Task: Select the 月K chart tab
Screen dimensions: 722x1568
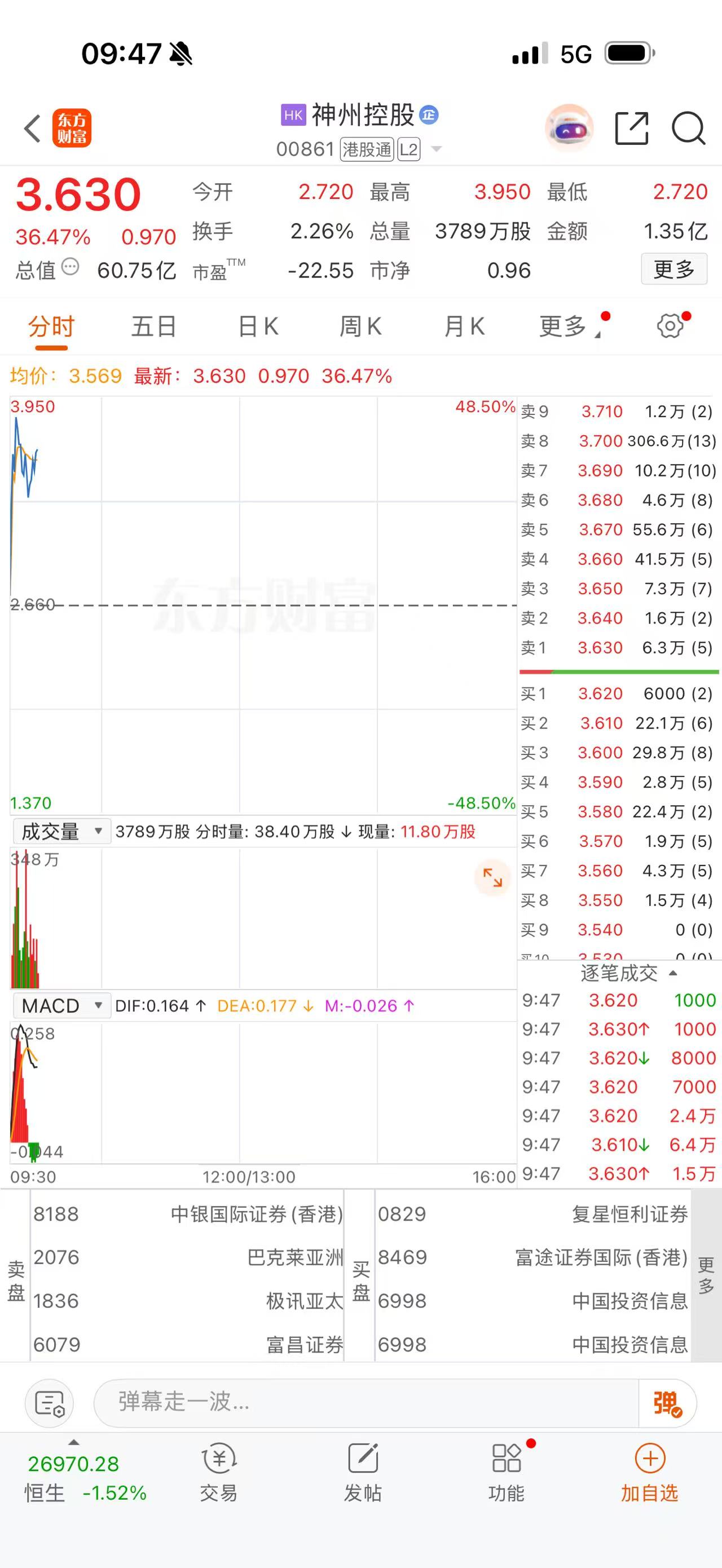Action: tap(464, 327)
